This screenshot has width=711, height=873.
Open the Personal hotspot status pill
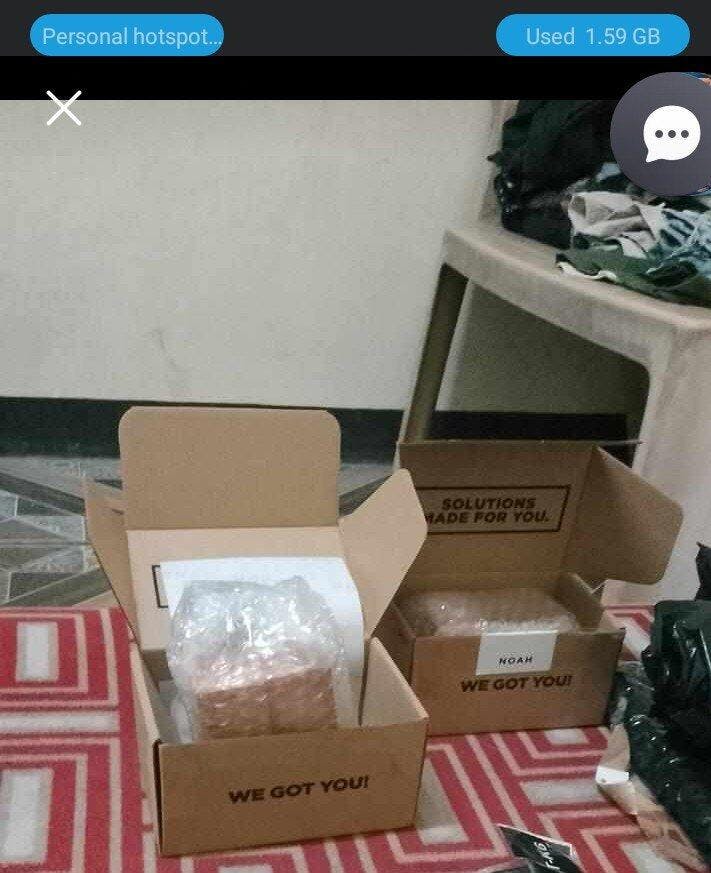tap(127, 36)
